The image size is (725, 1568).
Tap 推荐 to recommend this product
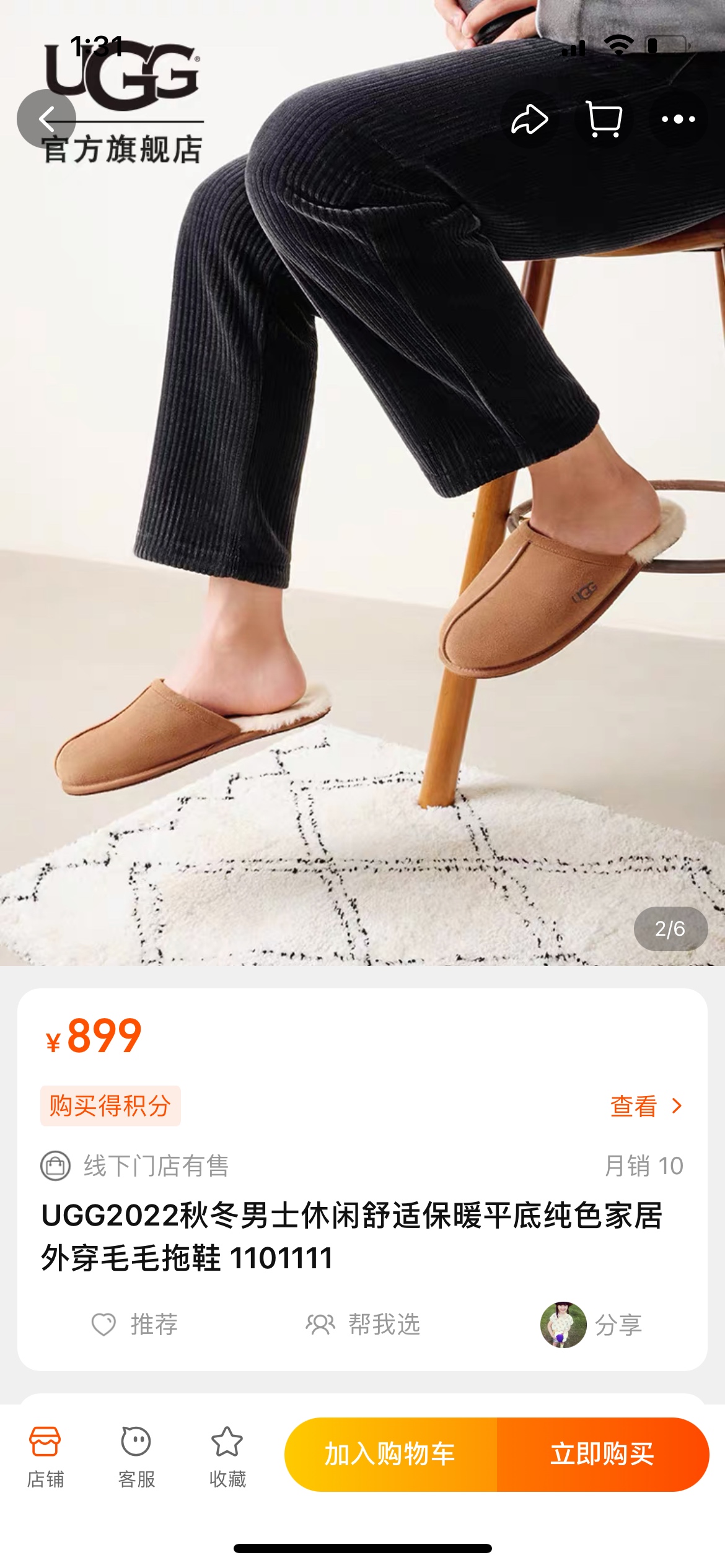tap(135, 1325)
